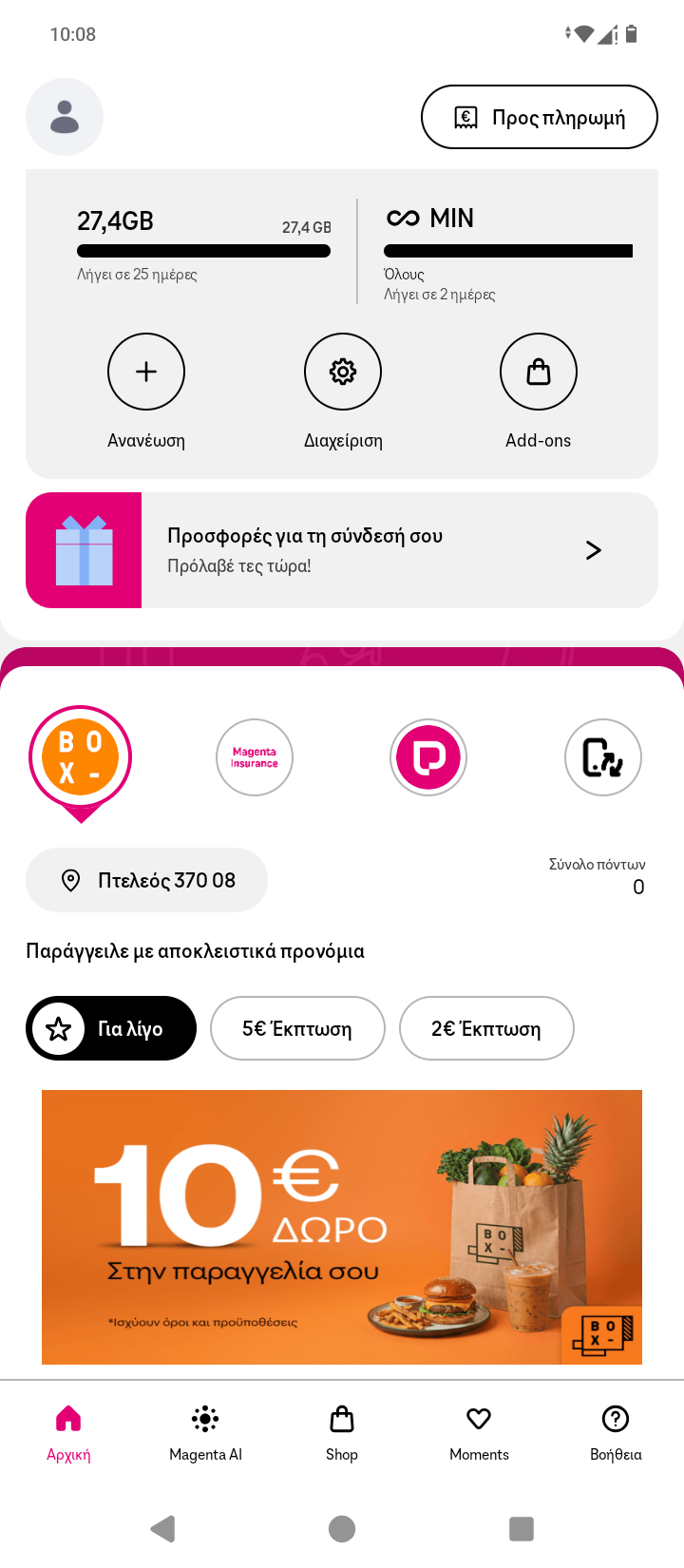Tap the Ανανέωση plus button
Image resolution: width=684 pixels, height=1568 pixels.
click(x=146, y=372)
